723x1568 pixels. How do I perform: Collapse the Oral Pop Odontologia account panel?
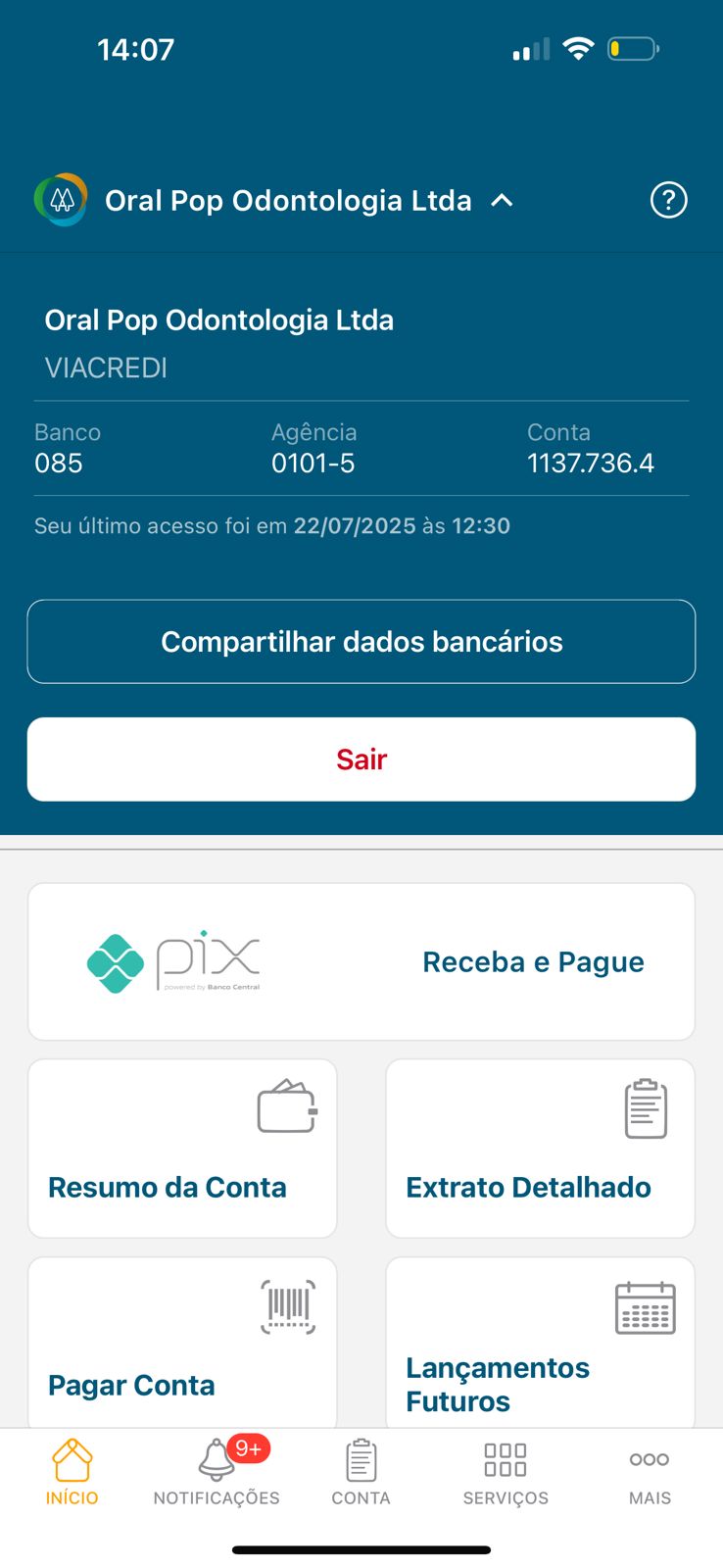[x=502, y=201]
